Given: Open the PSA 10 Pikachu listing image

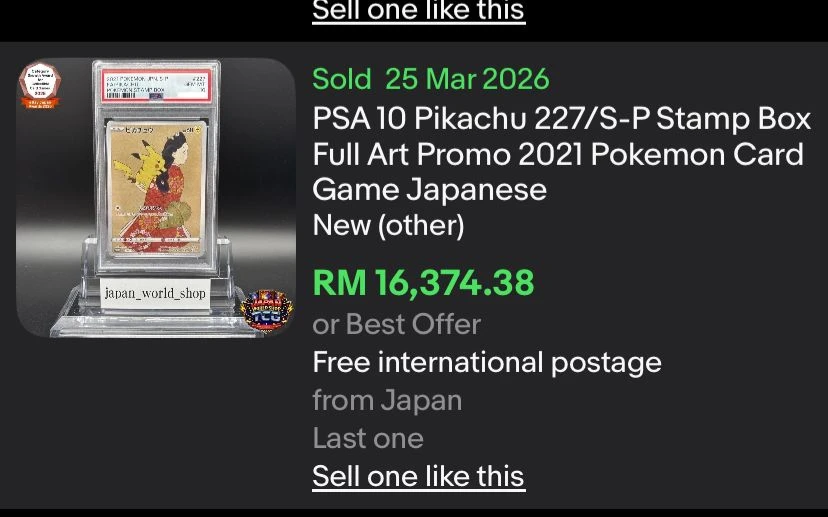Looking at the screenshot, I should [156, 198].
